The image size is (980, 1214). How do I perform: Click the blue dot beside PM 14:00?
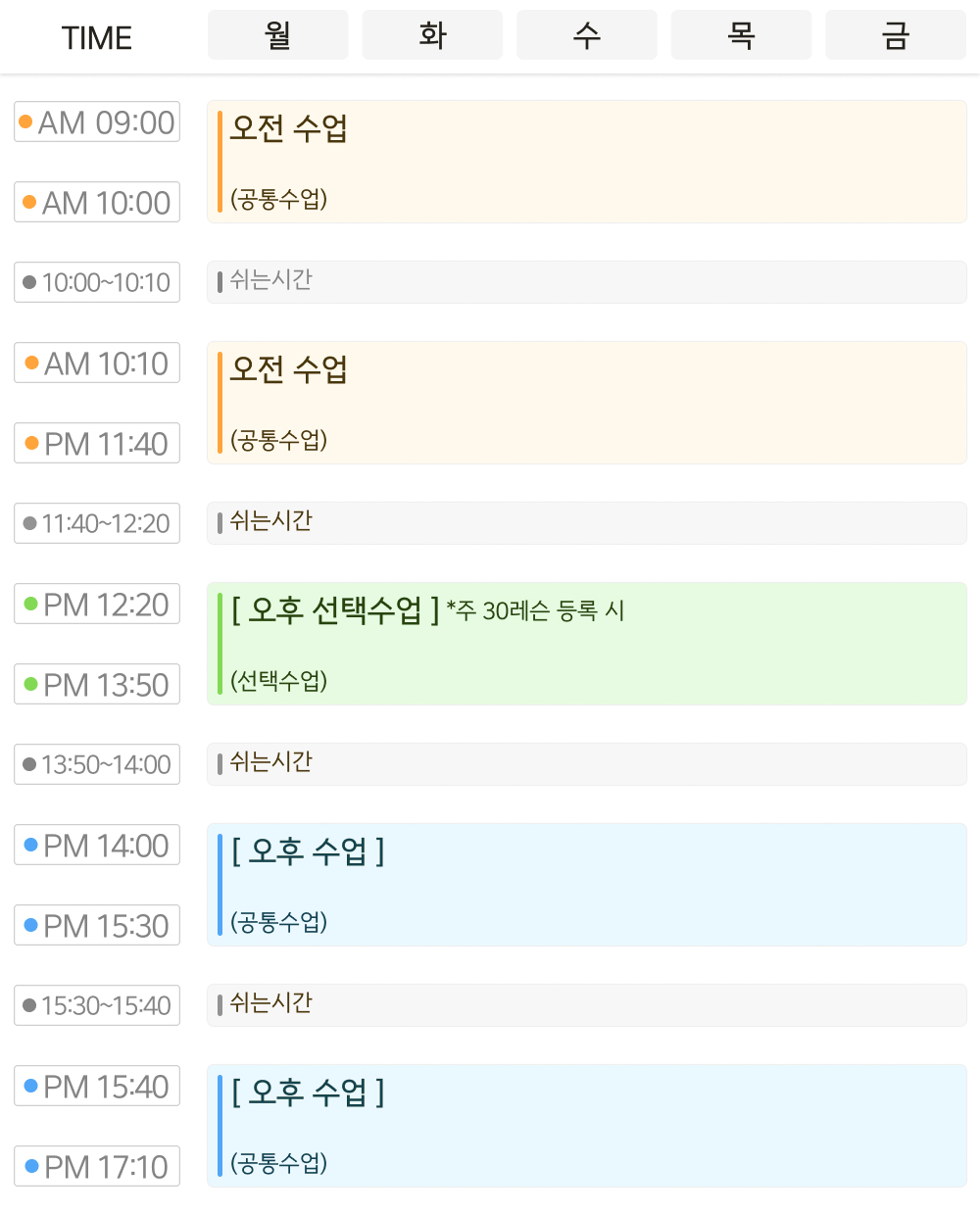pyautogui.click(x=29, y=845)
